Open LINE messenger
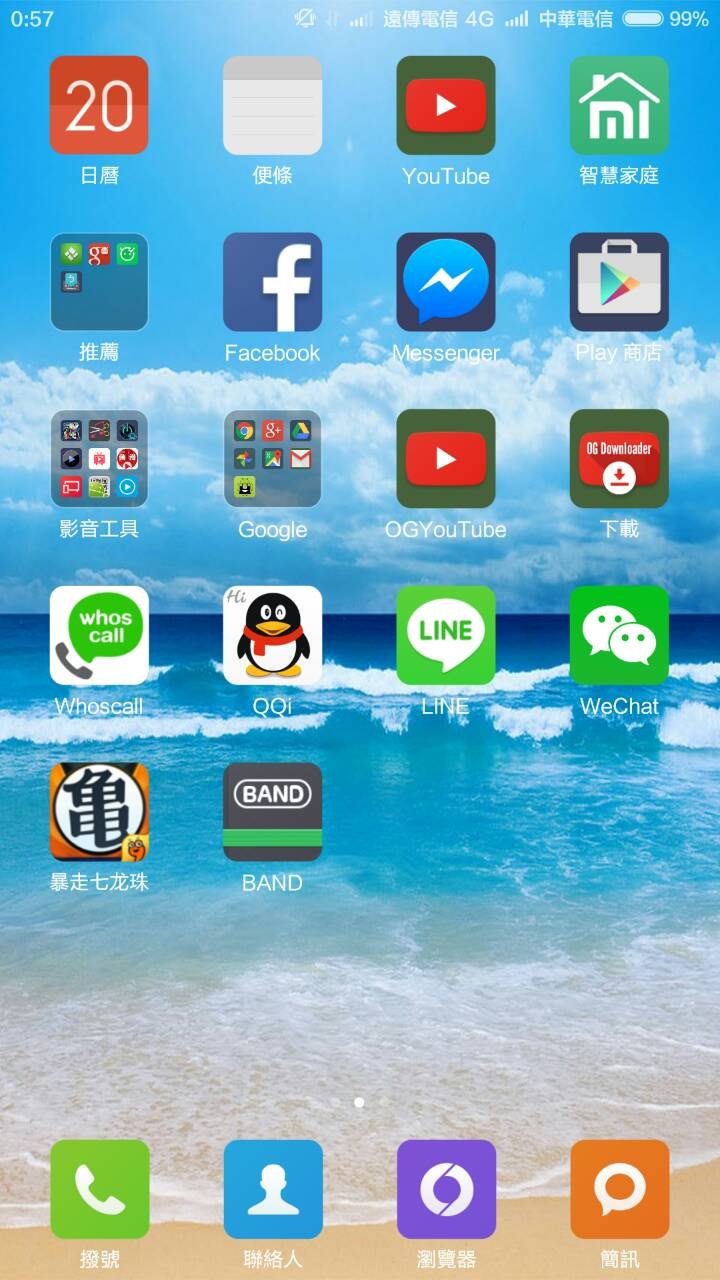The image size is (720, 1280). (x=446, y=635)
